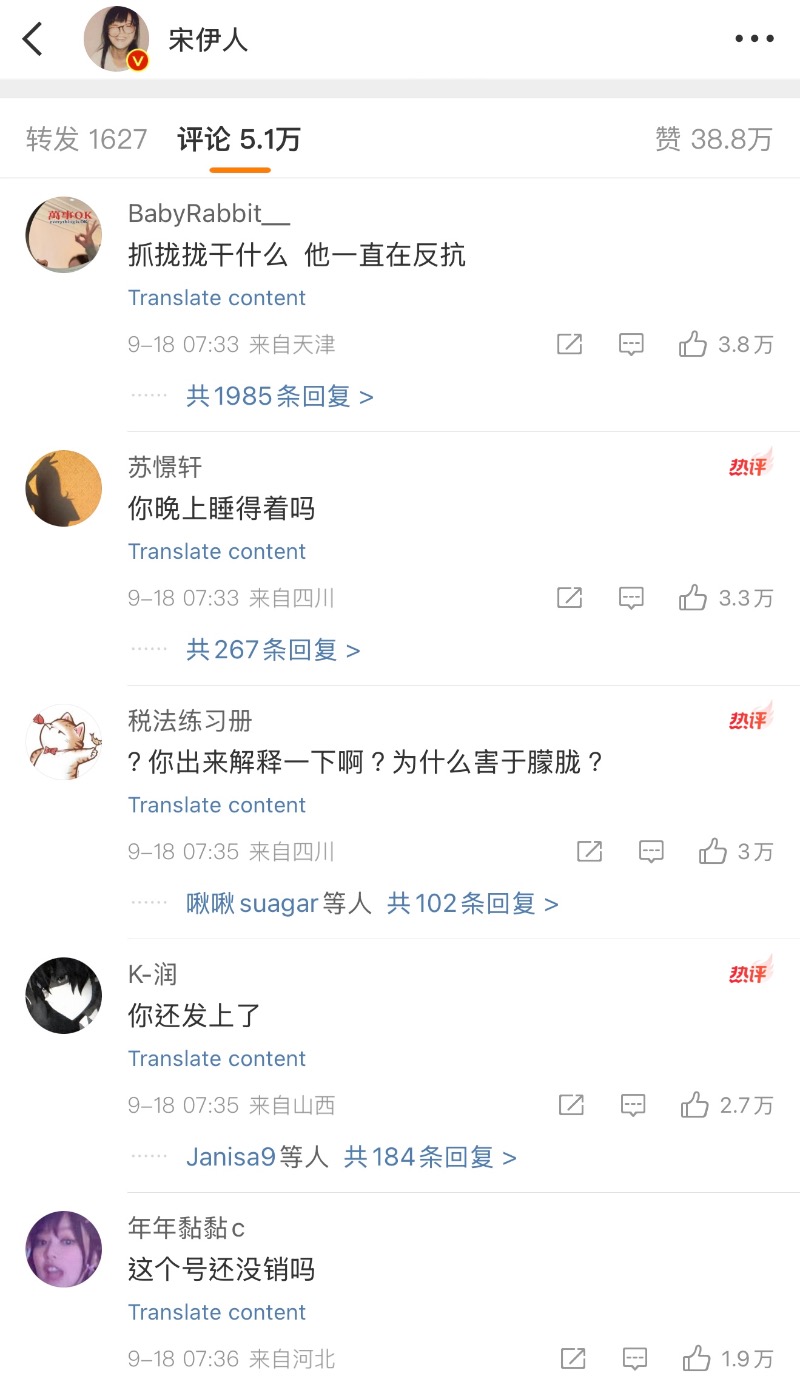Translate 年年黏黏c's comment content
The image size is (800, 1390).
point(217,1312)
